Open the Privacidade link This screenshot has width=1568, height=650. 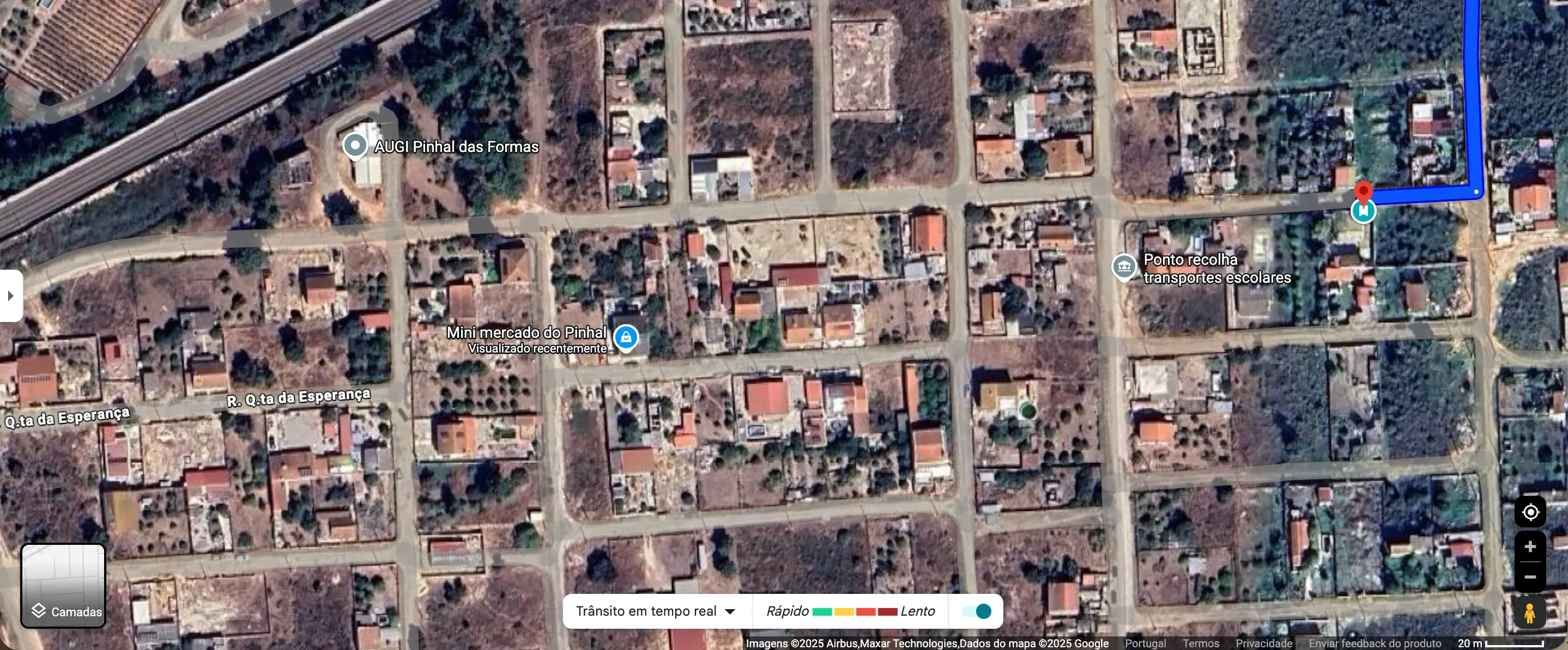click(1264, 643)
